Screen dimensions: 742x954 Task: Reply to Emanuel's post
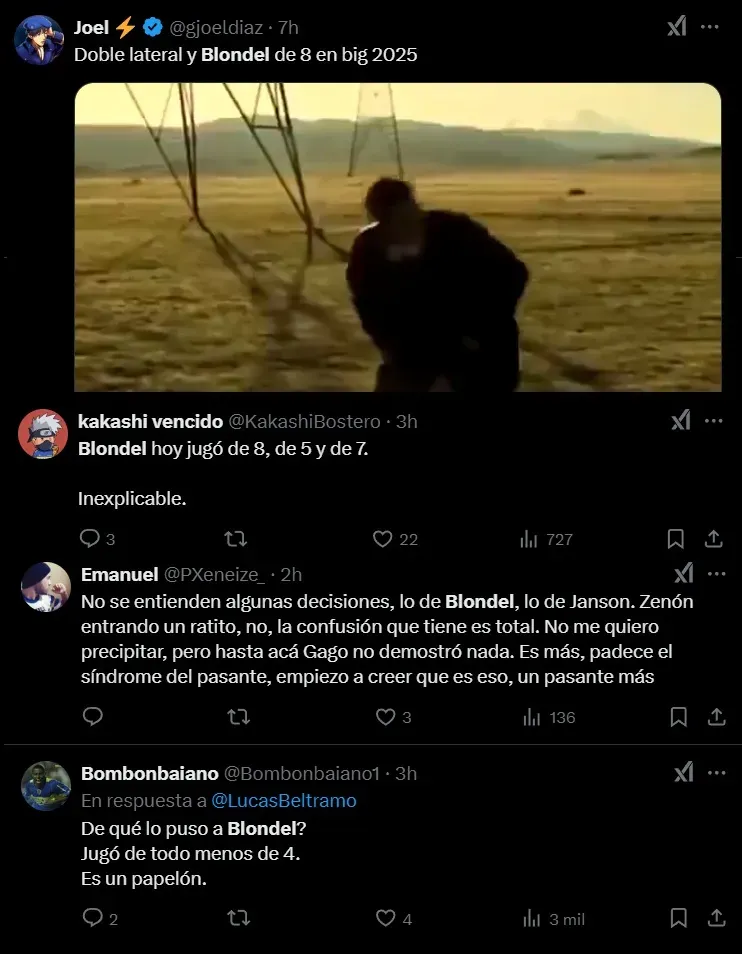pos(93,717)
